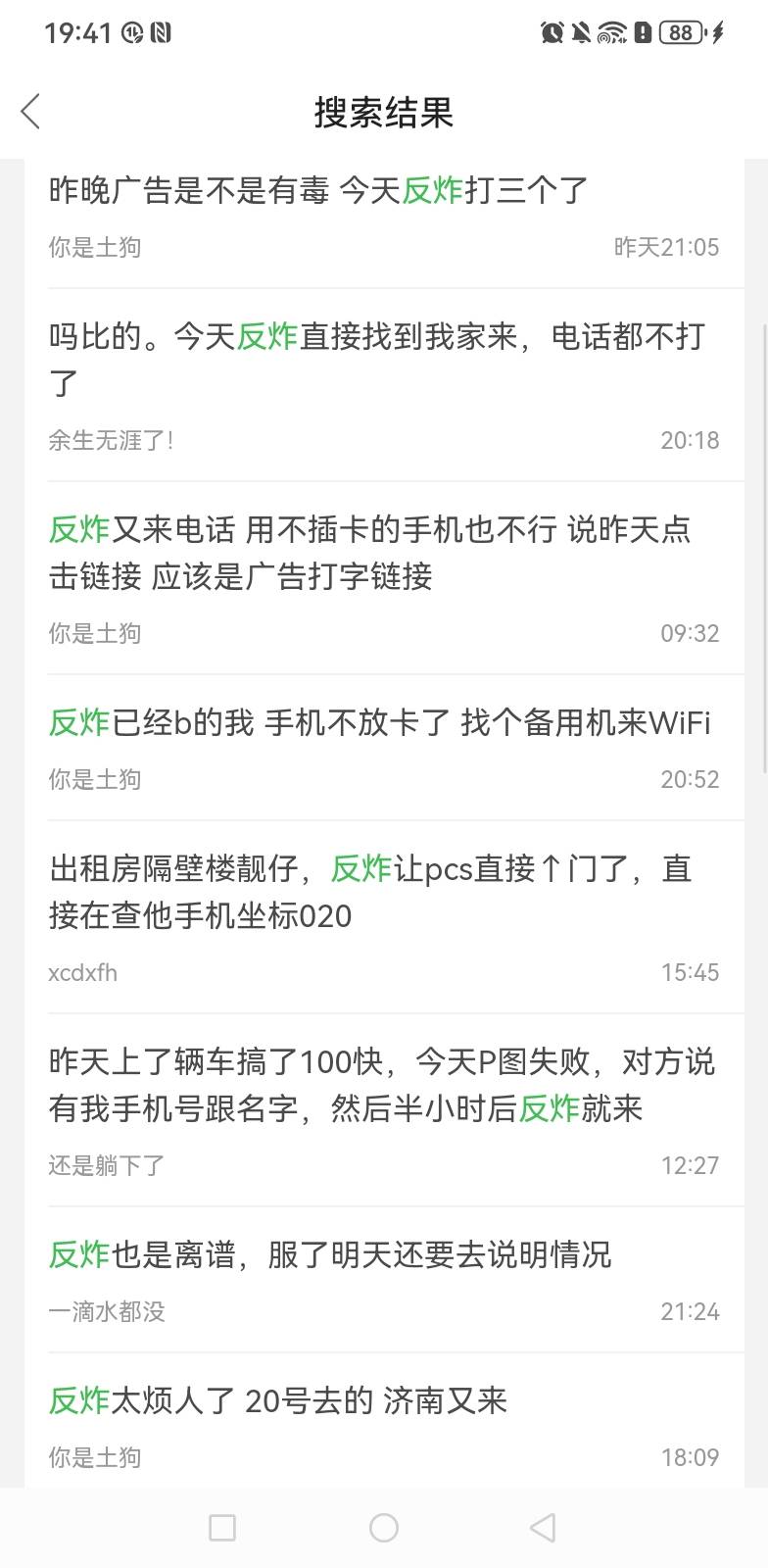This screenshot has width=768, height=1568.
Task: Open result about 昨晚广告是不是有毒
Action: pyautogui.click(x=384, y=218)
